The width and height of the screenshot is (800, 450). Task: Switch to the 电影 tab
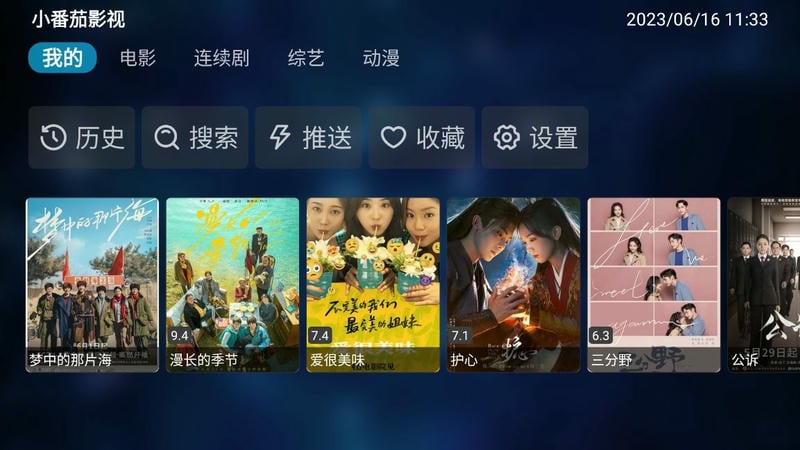138,58
